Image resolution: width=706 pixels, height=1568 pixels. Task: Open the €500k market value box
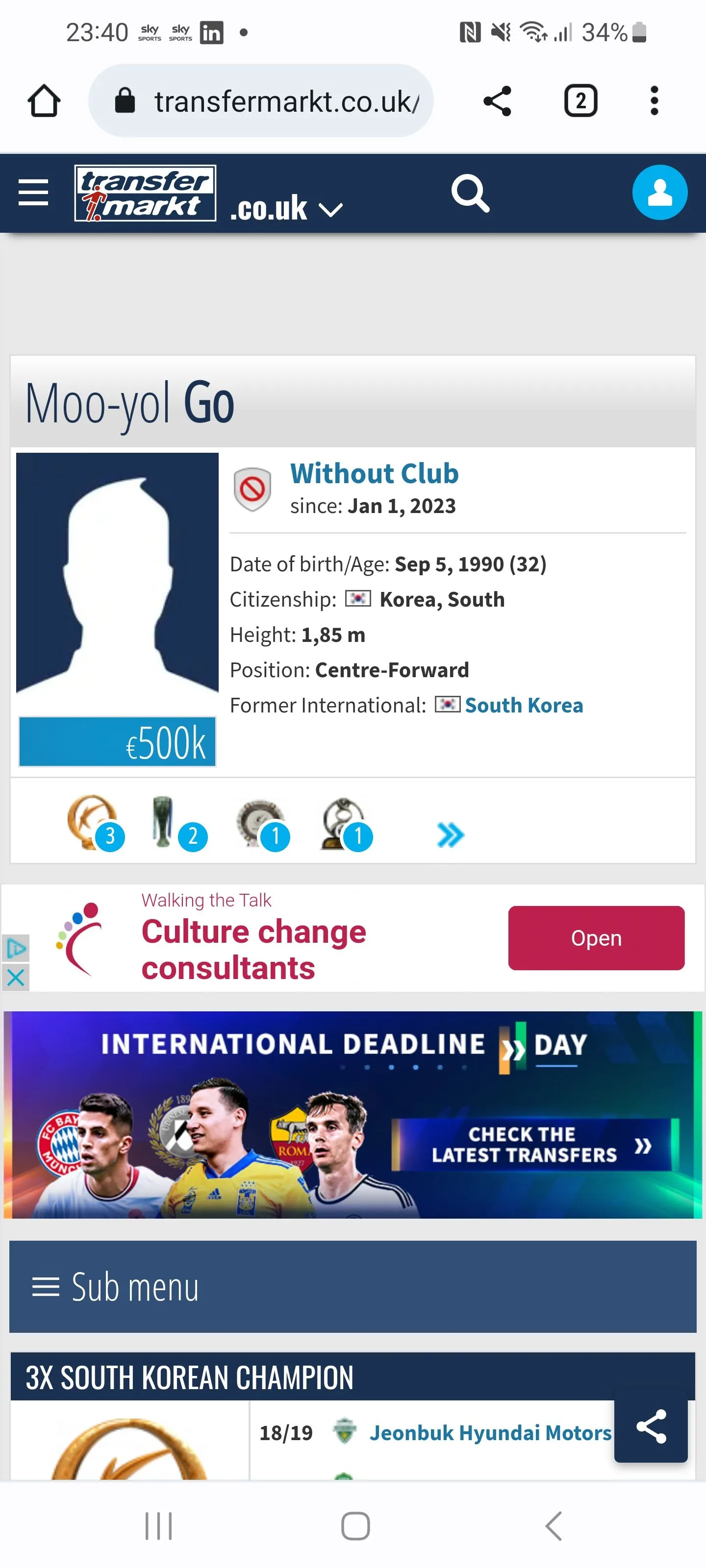(x=118, y=741)
